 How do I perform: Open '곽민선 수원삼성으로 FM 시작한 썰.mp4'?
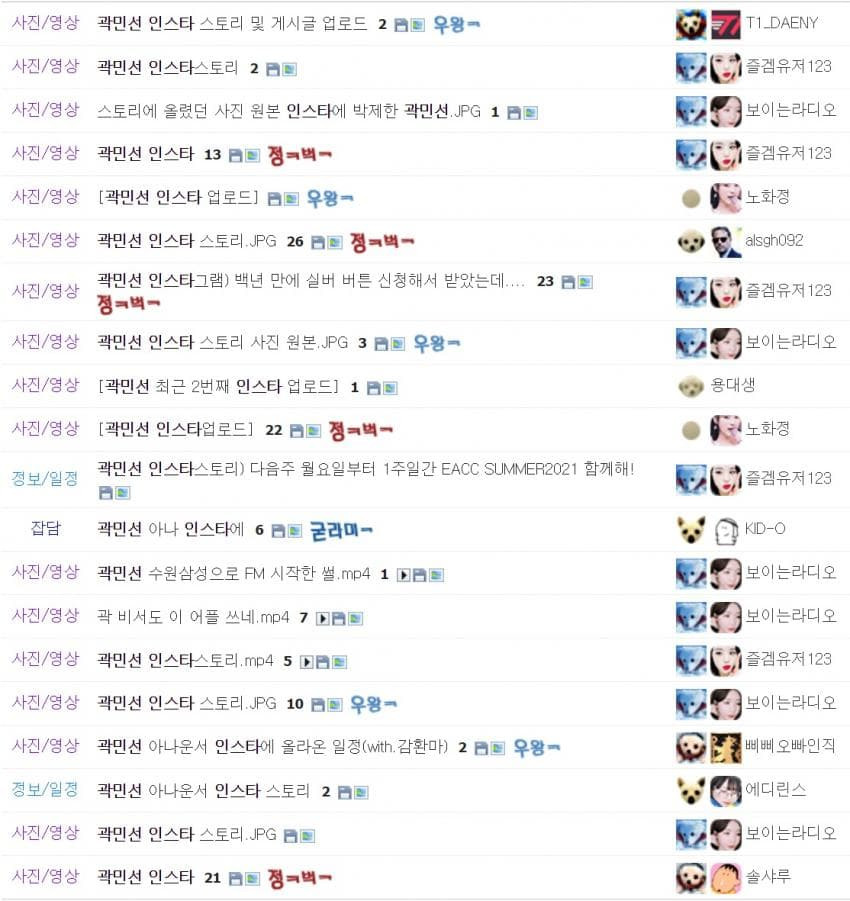[234, 573]
